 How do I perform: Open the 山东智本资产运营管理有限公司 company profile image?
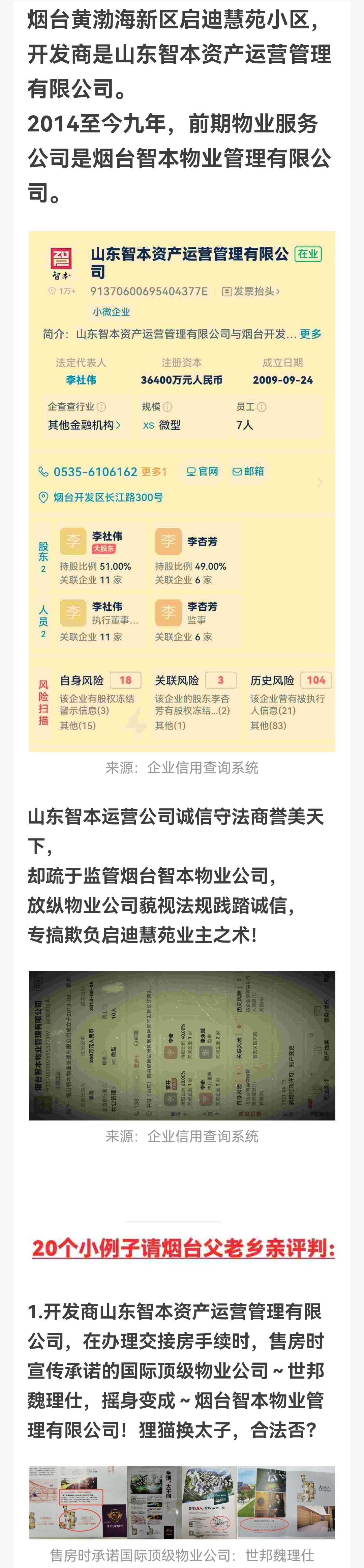[182, 491]
